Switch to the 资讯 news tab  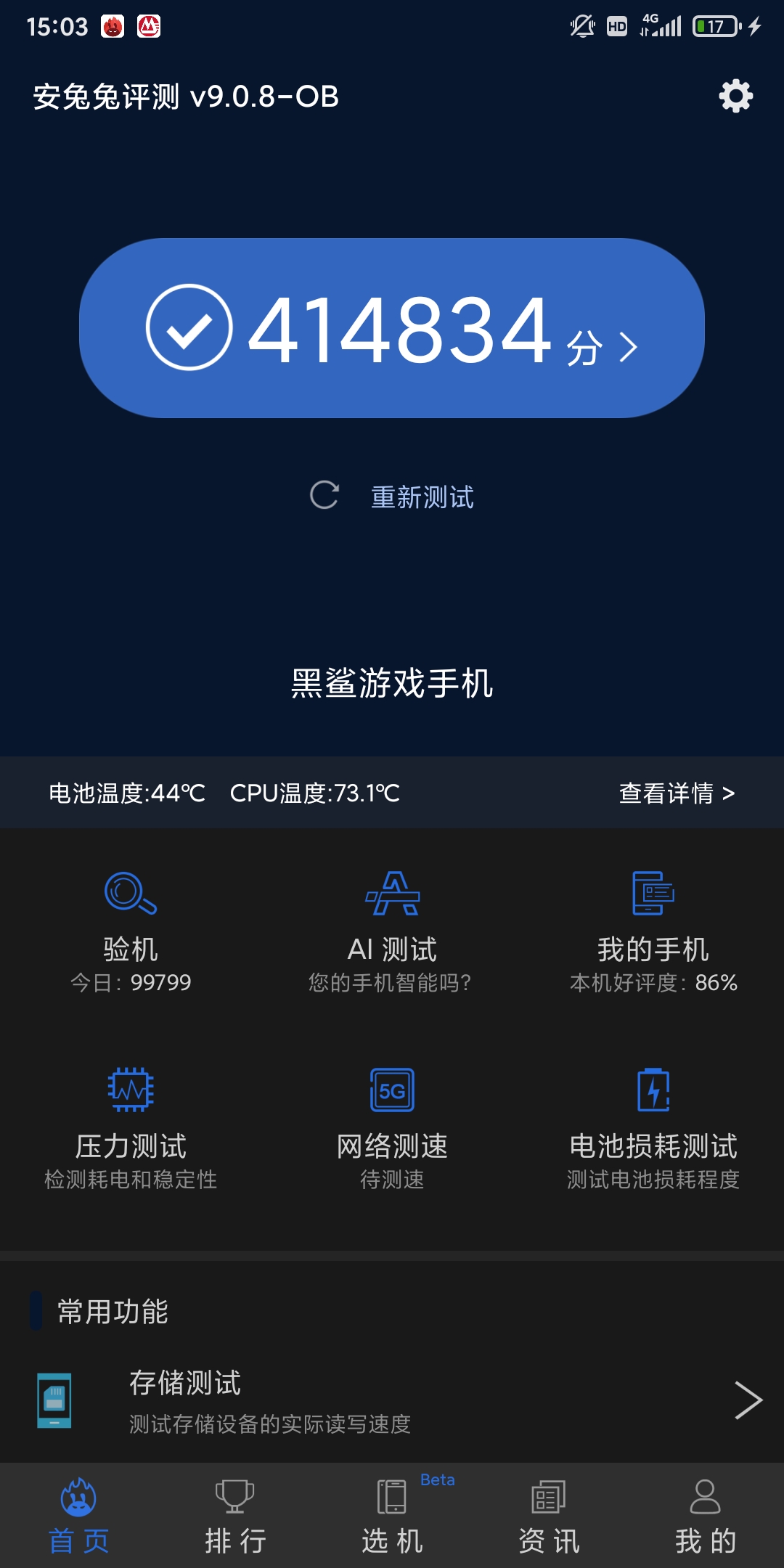coord(549,1516)
